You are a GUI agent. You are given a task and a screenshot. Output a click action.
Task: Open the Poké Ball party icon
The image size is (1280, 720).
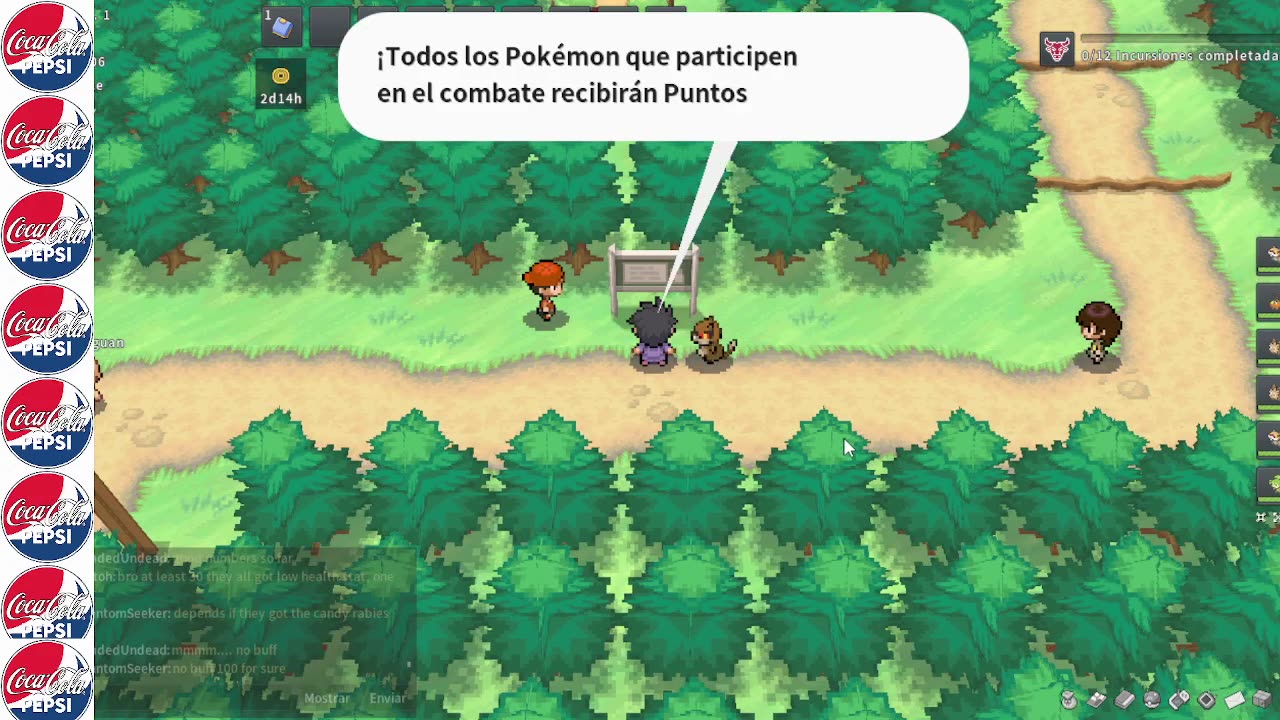coord(1152,700)
